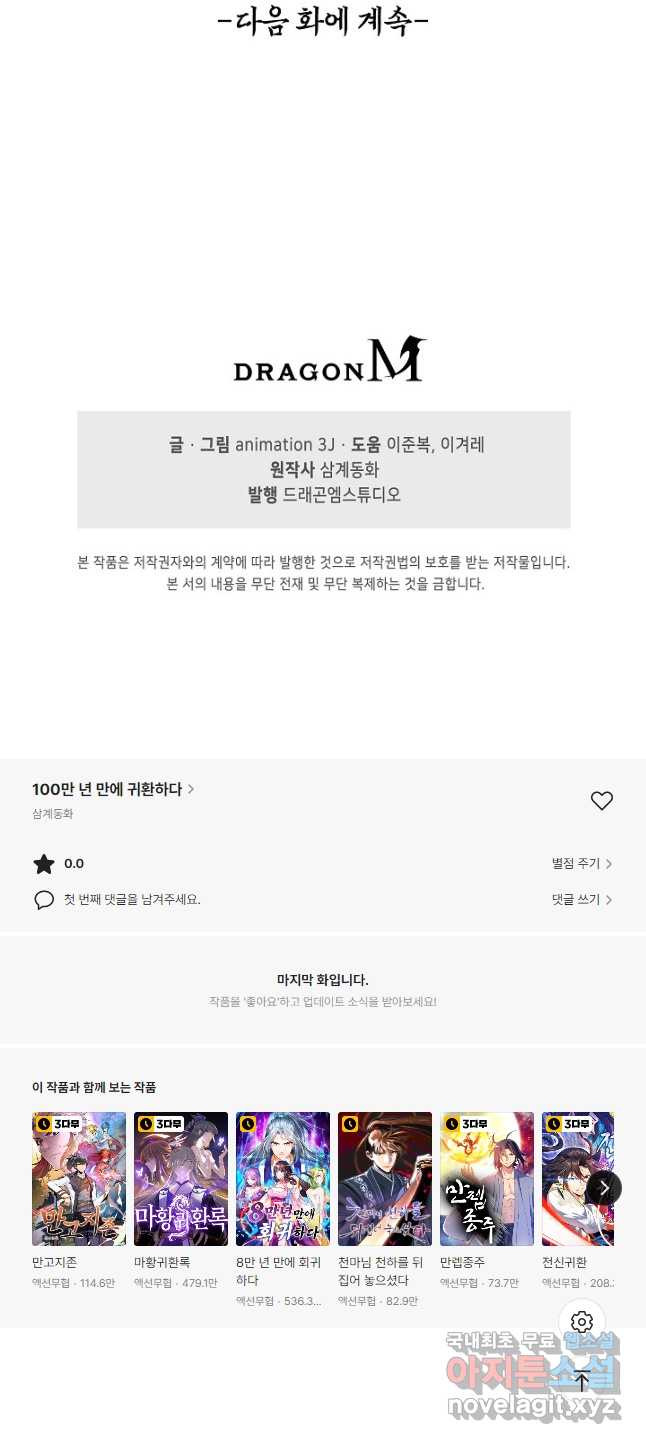Jump back to top with the arrow button
Viewport: 646px width, 1444px height.
pos(582,1381)
